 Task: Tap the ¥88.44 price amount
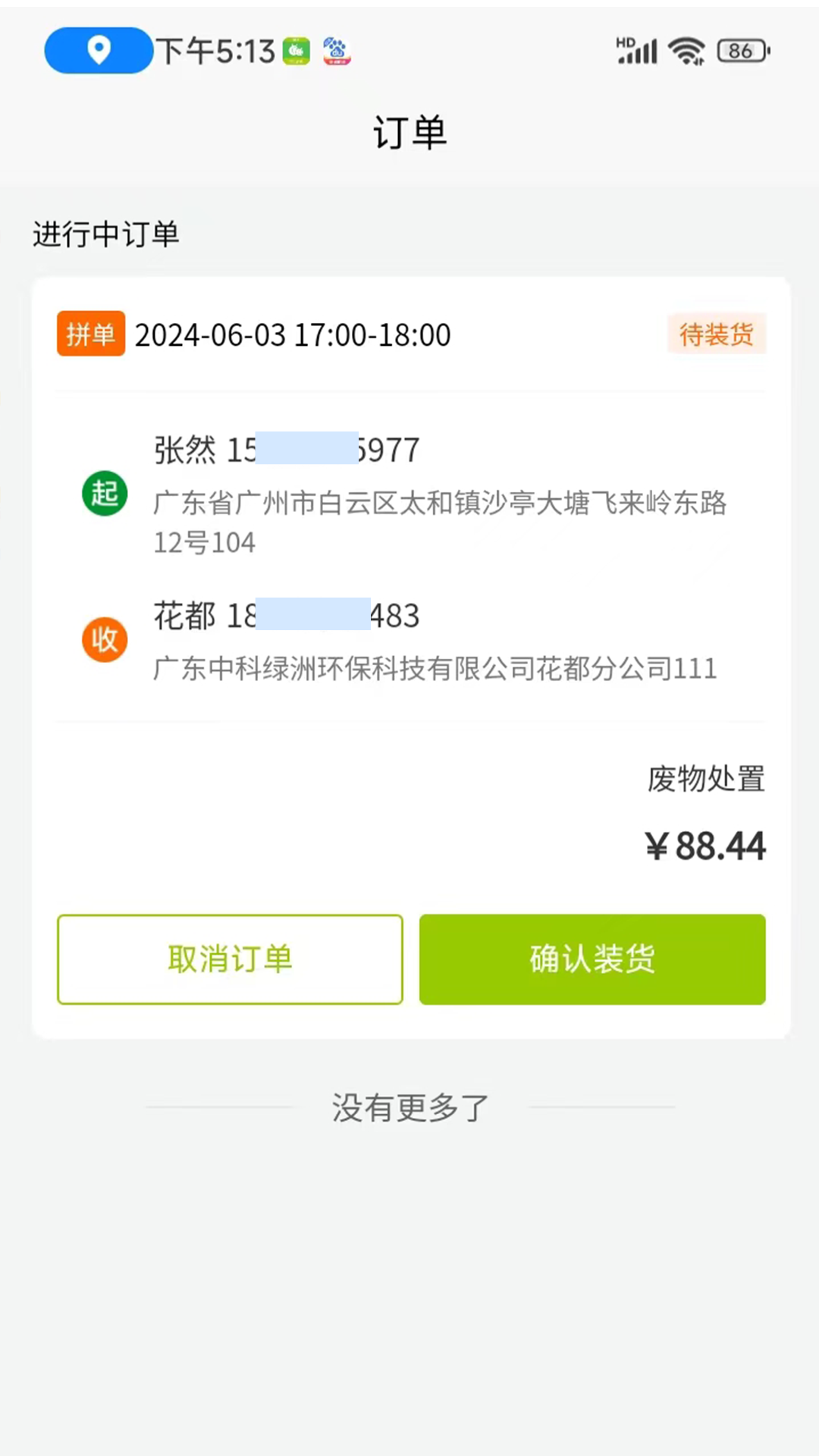(705, 846)
